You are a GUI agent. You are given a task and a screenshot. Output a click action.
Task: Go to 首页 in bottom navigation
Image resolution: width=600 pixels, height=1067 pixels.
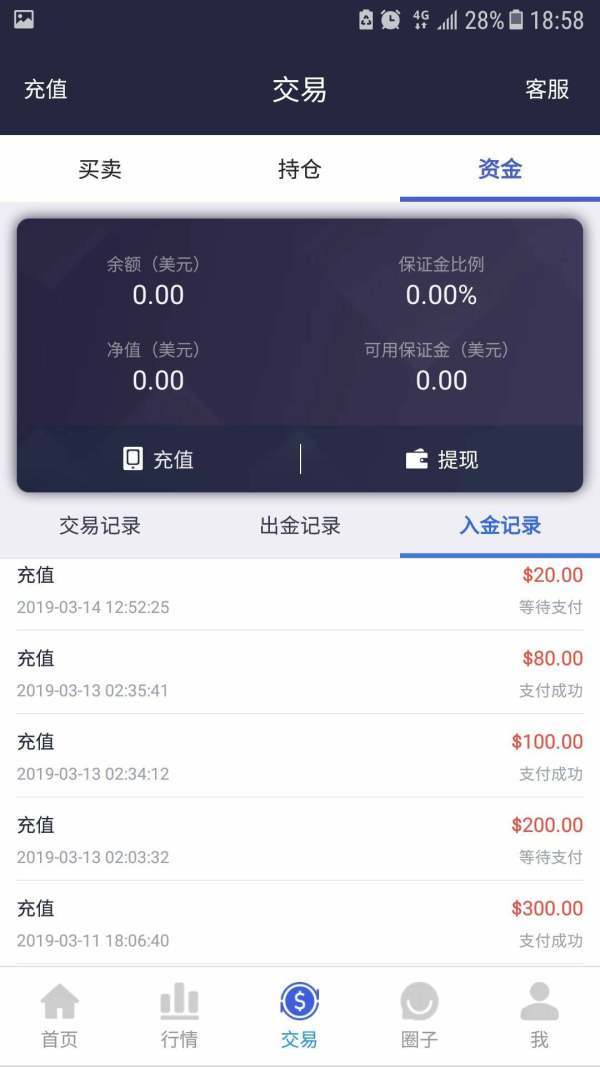click(60, 1015)
